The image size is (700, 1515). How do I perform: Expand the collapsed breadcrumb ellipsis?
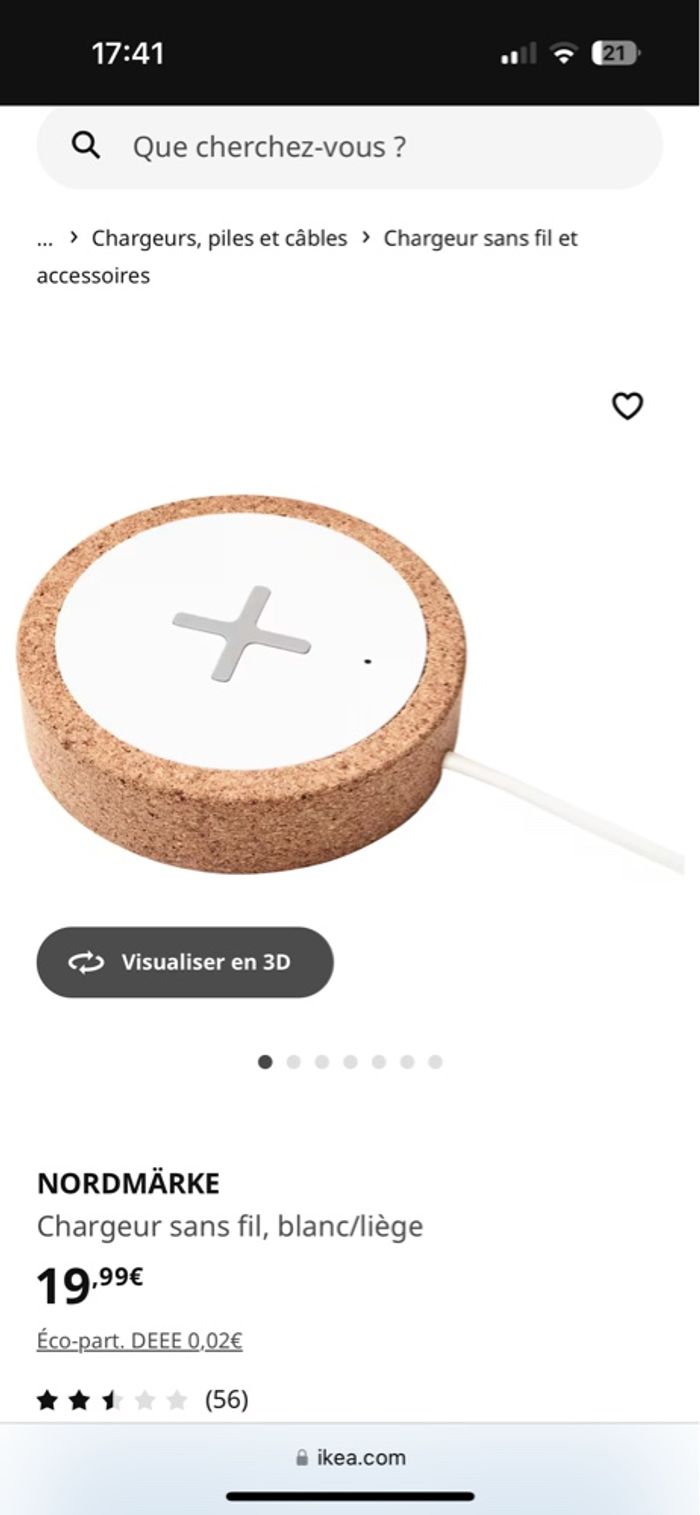44,239
